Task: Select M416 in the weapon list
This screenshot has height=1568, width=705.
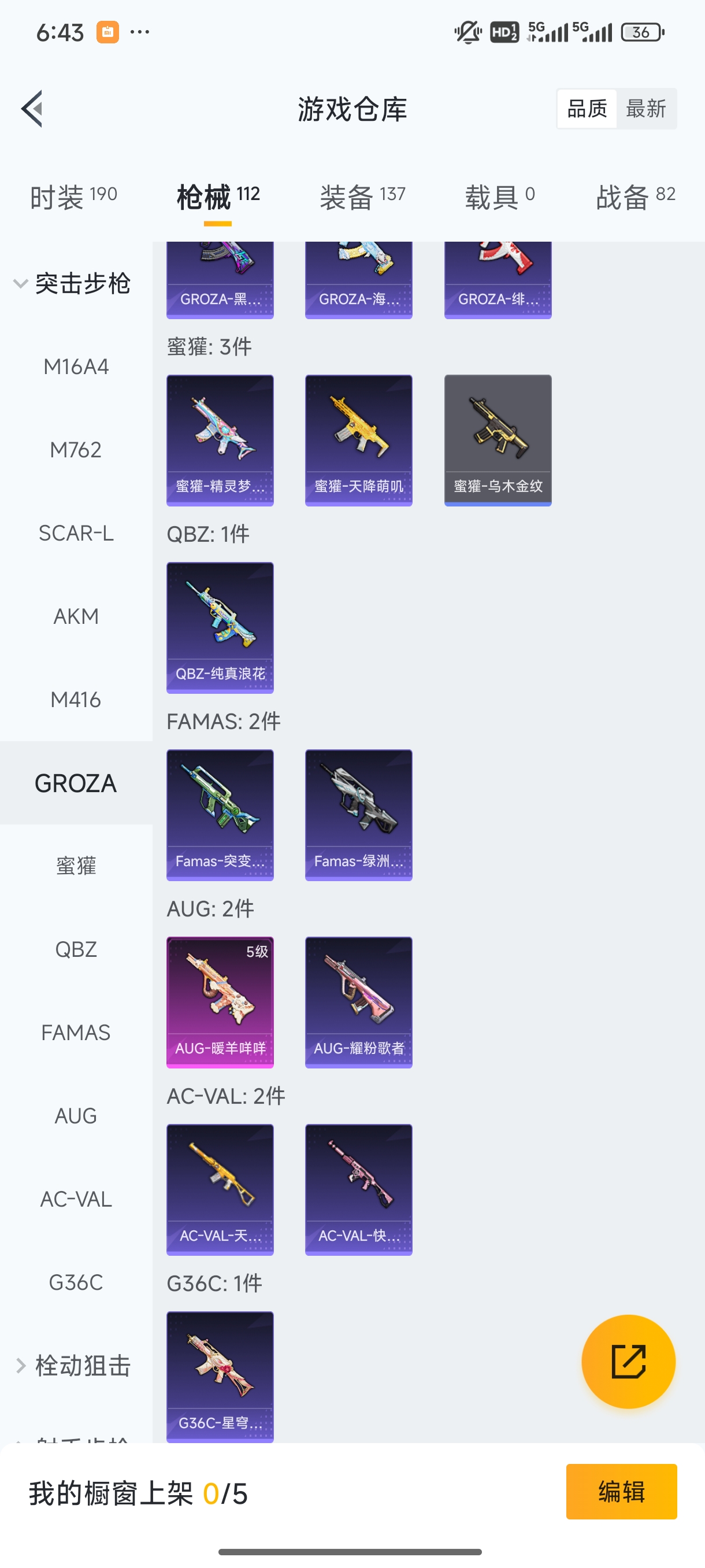Action: pyautogui.click(x=76, y=700)
